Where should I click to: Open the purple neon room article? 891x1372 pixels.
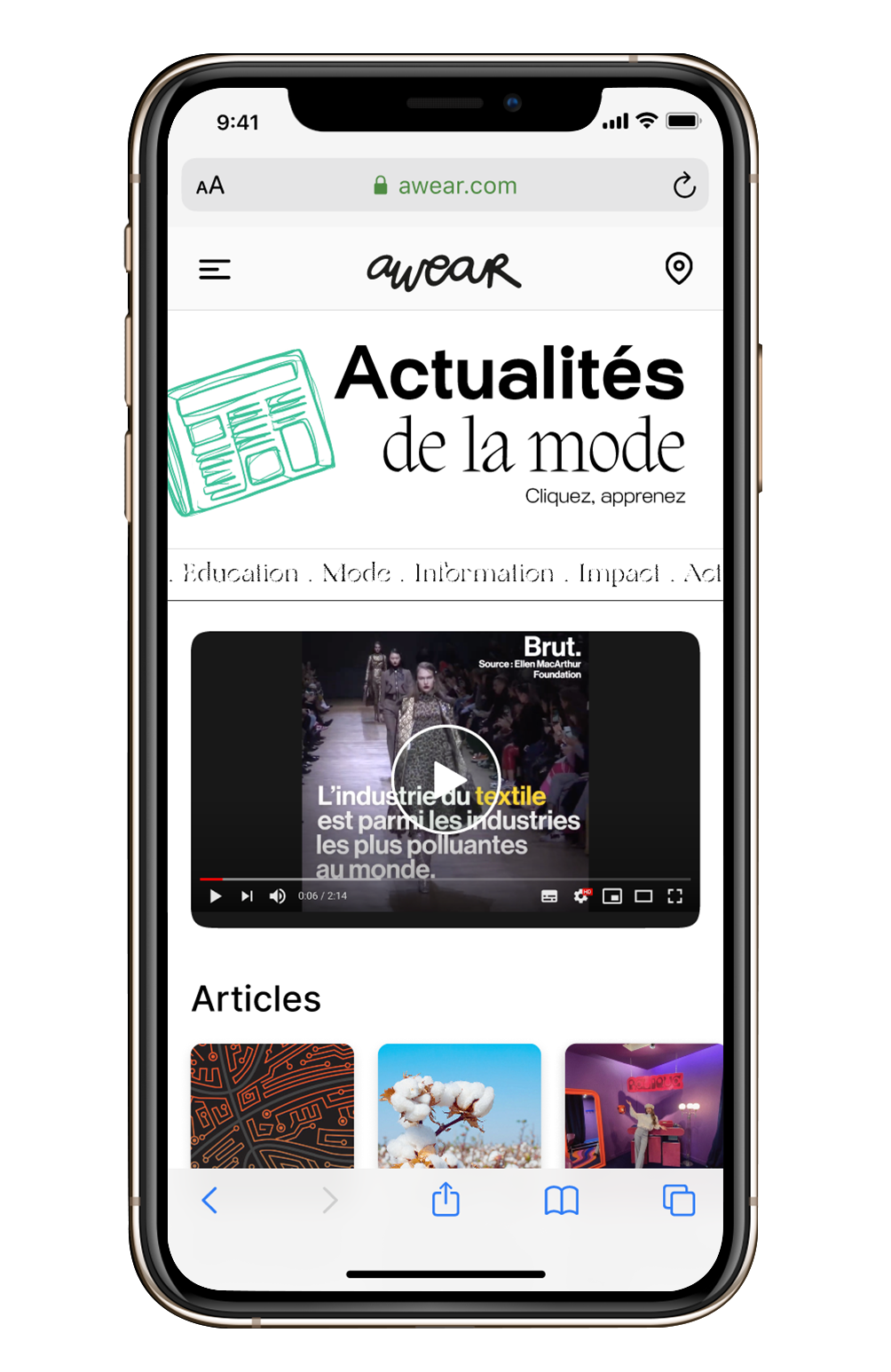pyautogui.click(x=643, y=1106)
